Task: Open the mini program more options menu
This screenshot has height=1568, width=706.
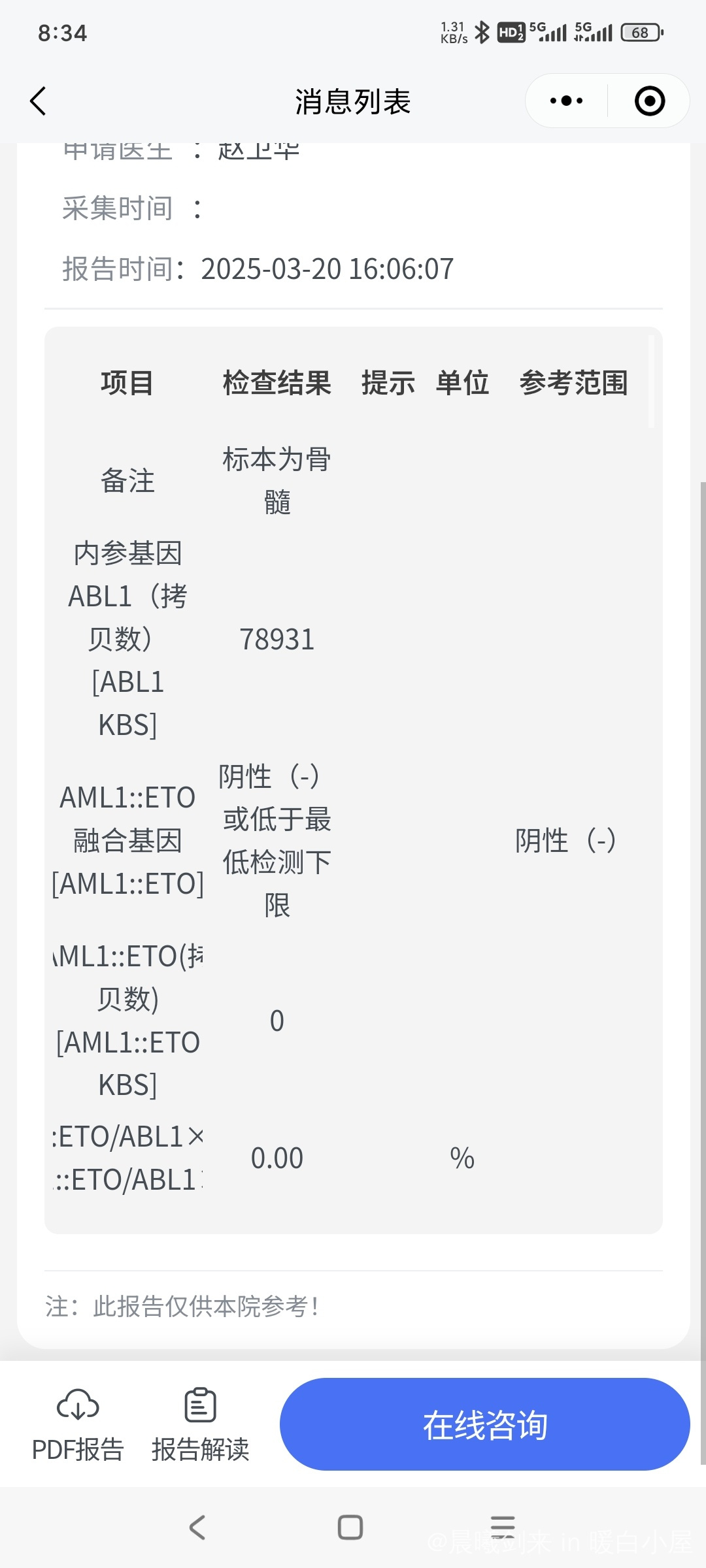Action: coord(567,101)
